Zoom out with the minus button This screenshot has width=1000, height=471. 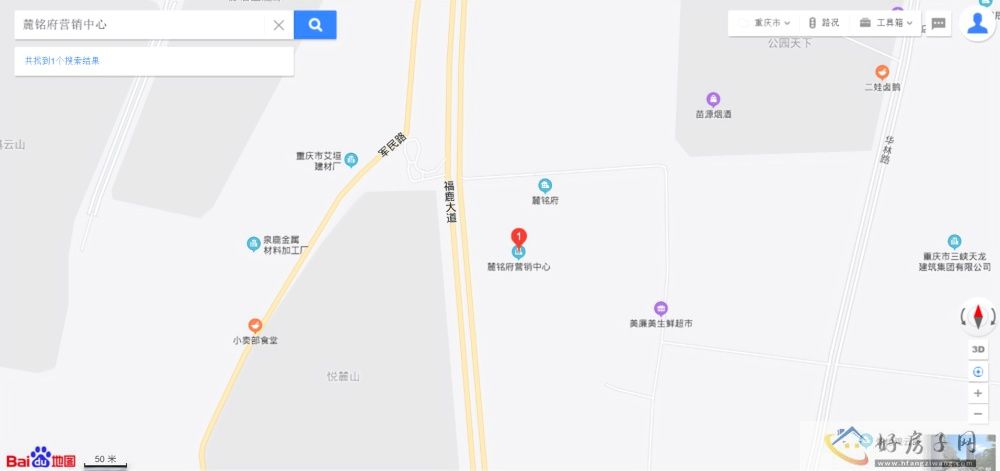978,414
